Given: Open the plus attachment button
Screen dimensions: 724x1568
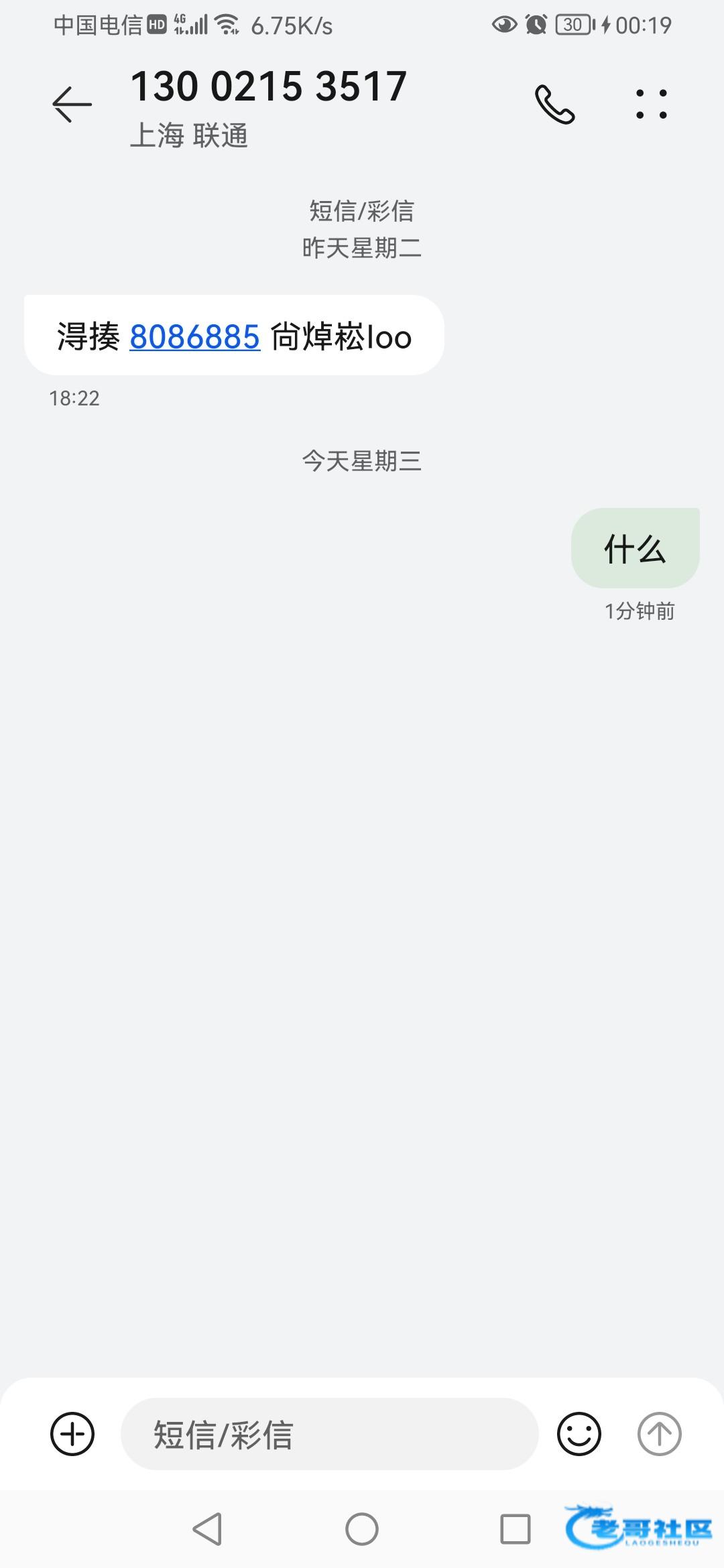Looking at the screenshot, I should pos(72,1434).
